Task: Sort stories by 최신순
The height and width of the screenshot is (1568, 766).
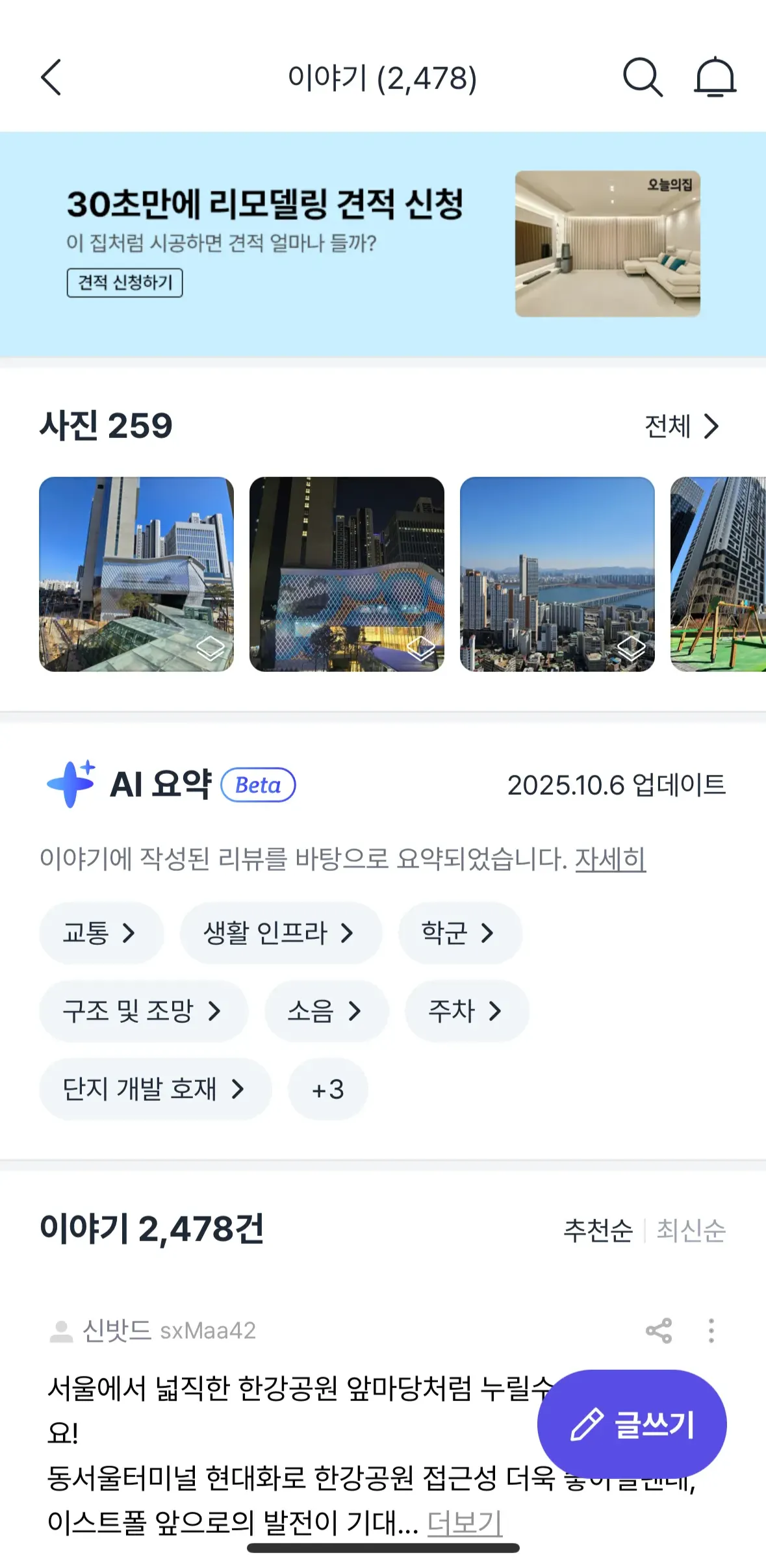Action: click(691, 1231)
